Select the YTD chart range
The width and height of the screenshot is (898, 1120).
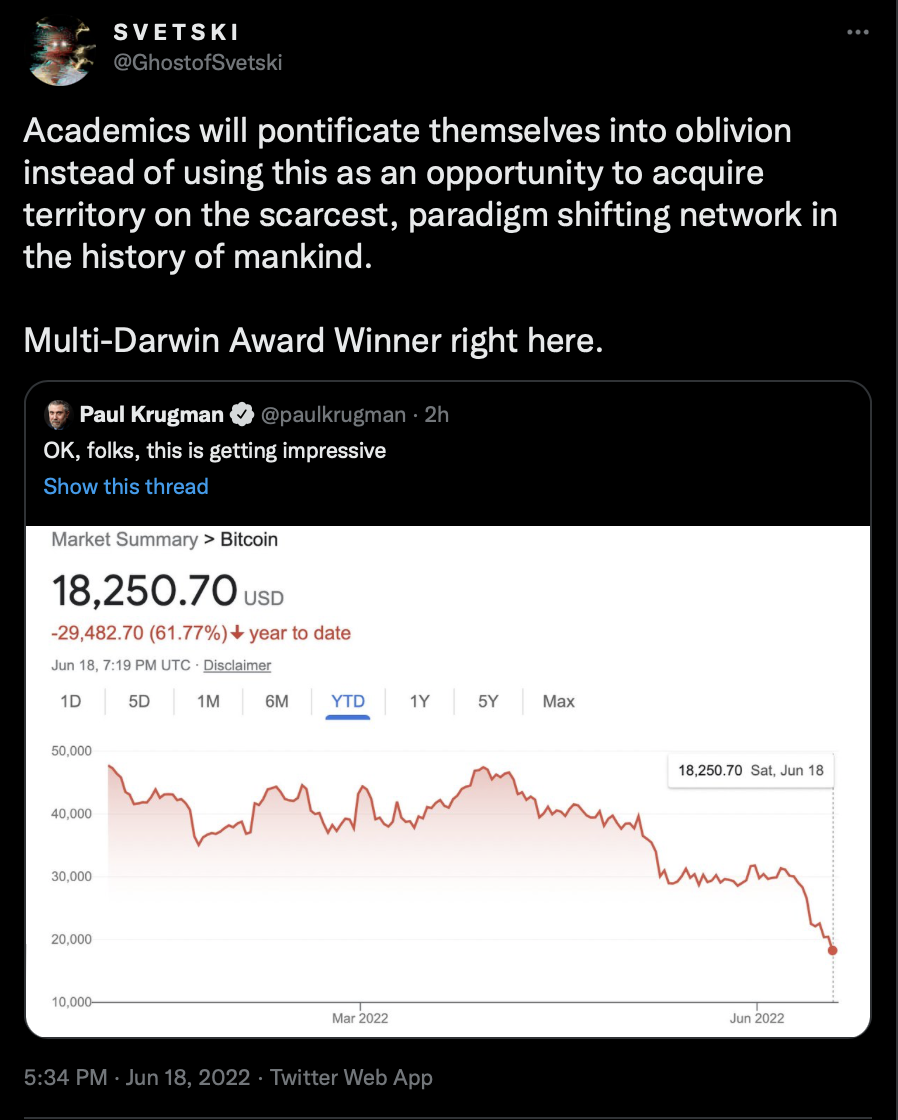[347, 701]
